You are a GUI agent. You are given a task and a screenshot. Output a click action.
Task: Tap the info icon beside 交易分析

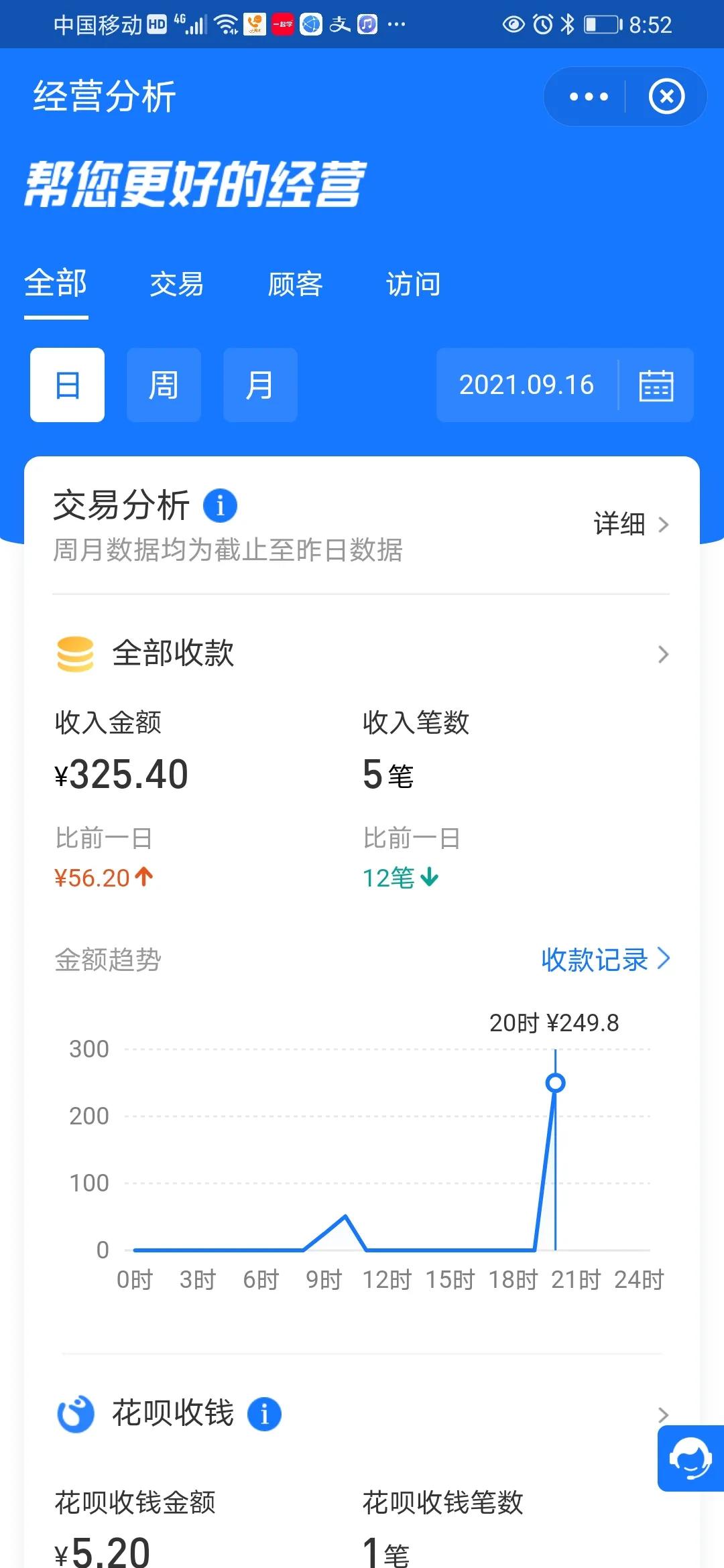click(x=220, y=506)
